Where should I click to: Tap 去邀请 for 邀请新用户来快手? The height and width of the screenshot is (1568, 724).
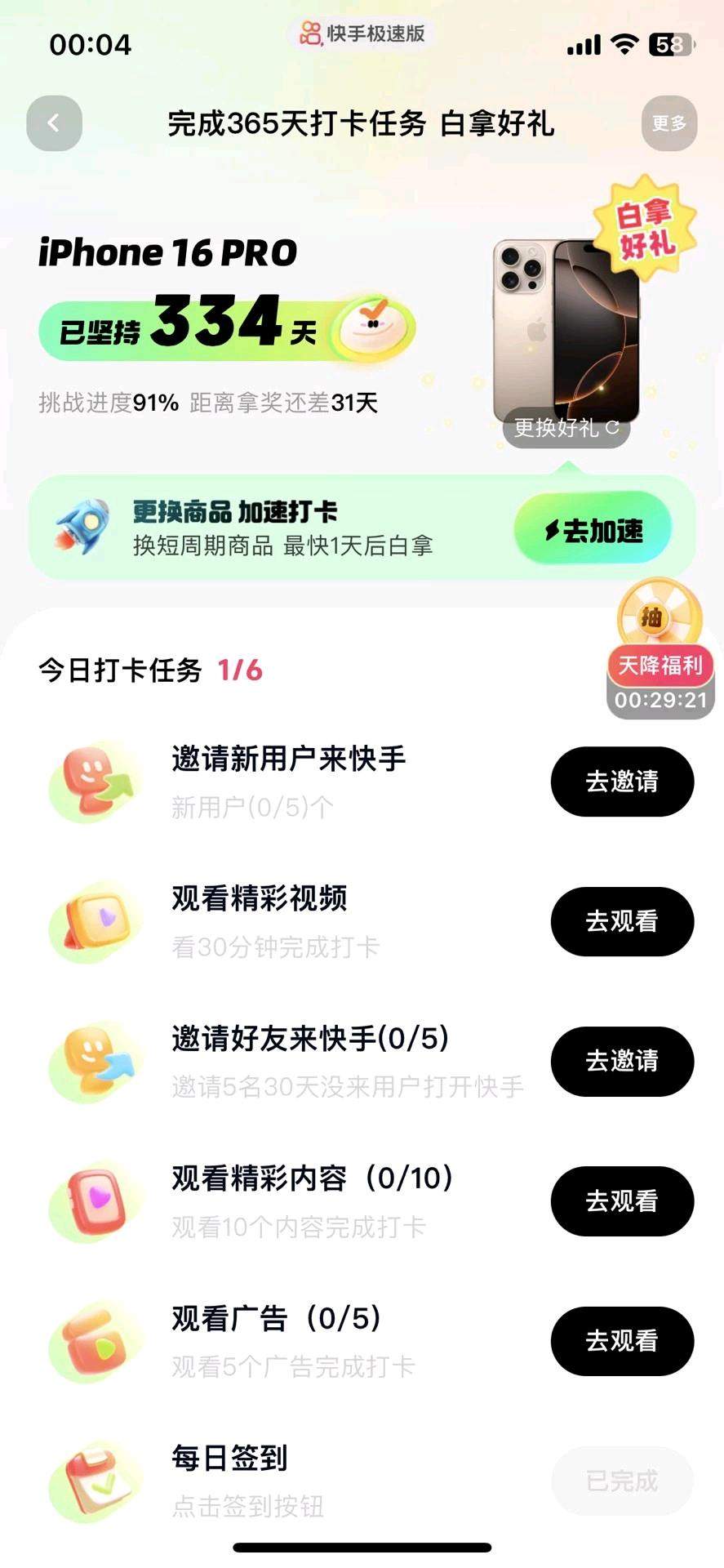(x=622, y=782)
